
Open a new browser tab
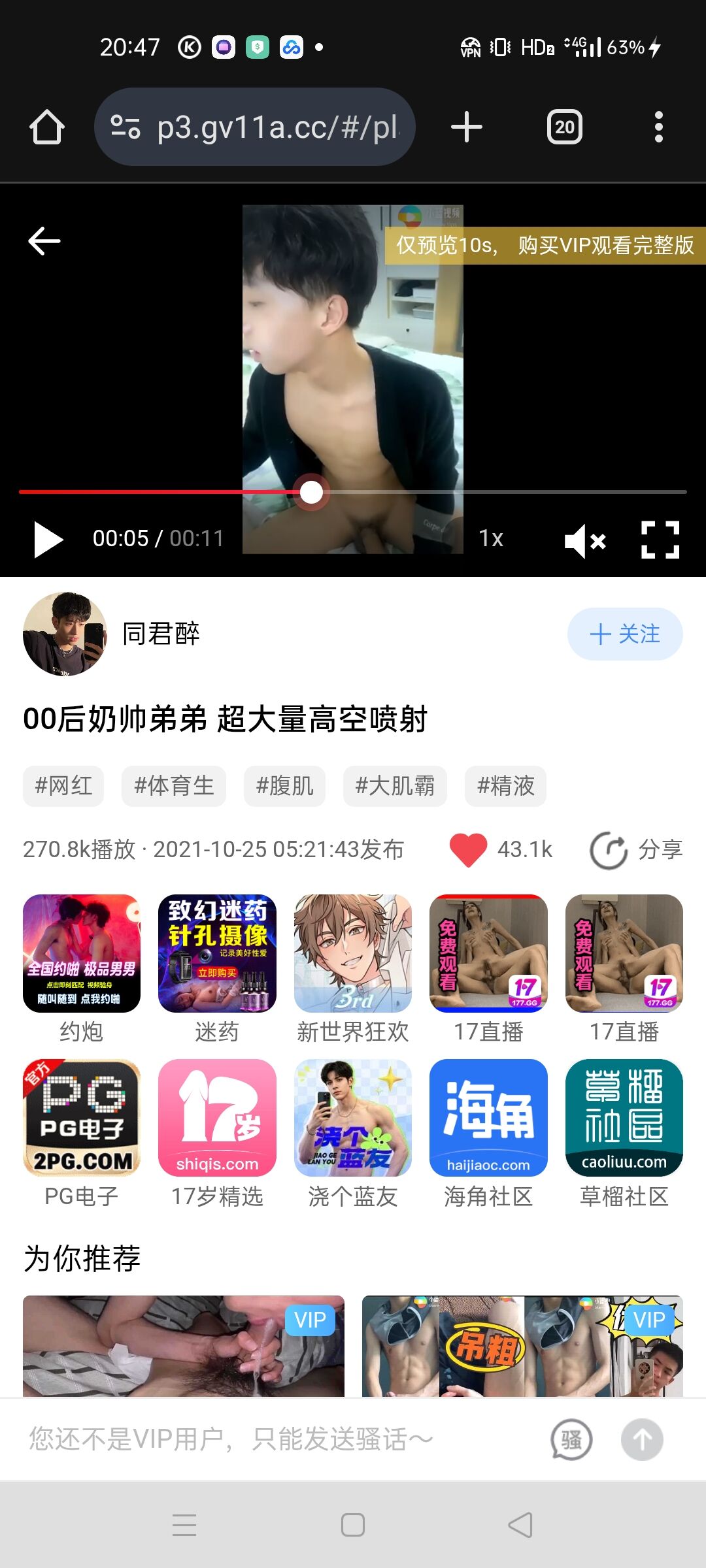pos(467,127)
